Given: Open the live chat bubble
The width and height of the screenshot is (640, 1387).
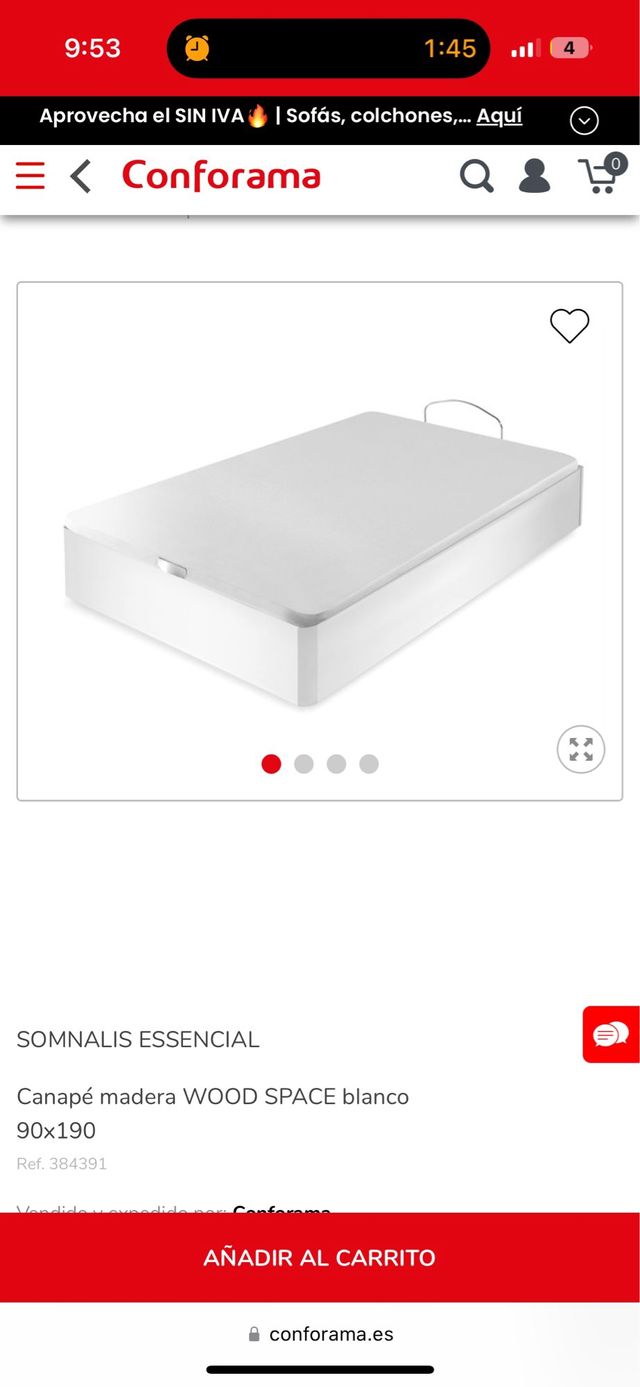Looking at the screenshot, I should tap(611, 1034).
